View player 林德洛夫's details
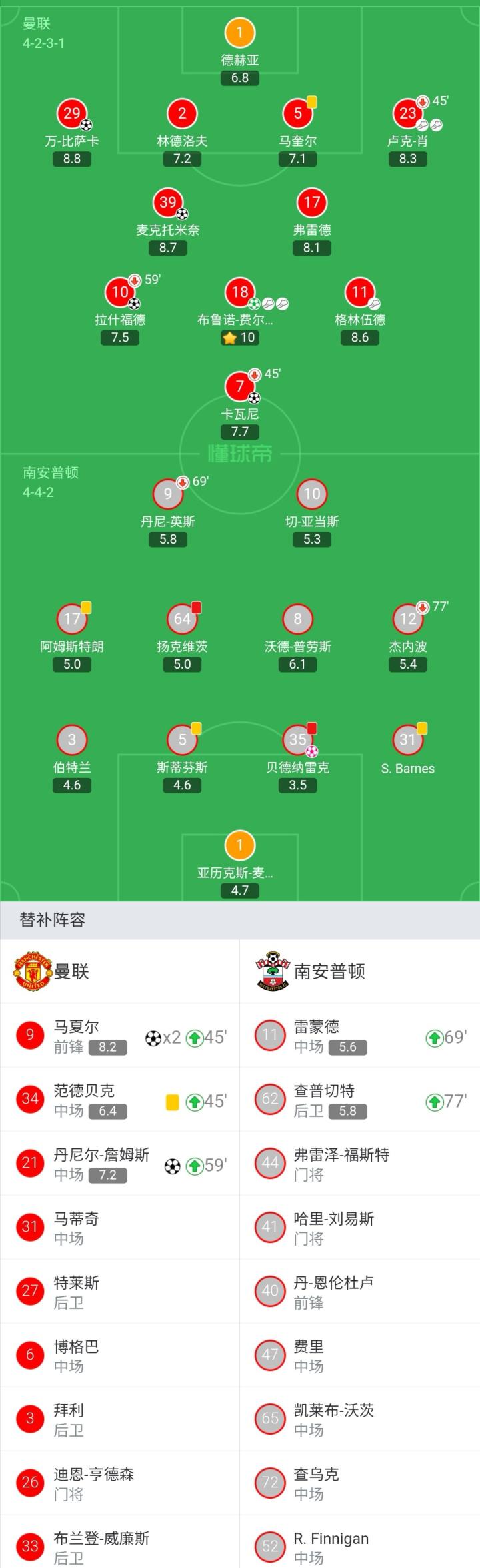 182,115
